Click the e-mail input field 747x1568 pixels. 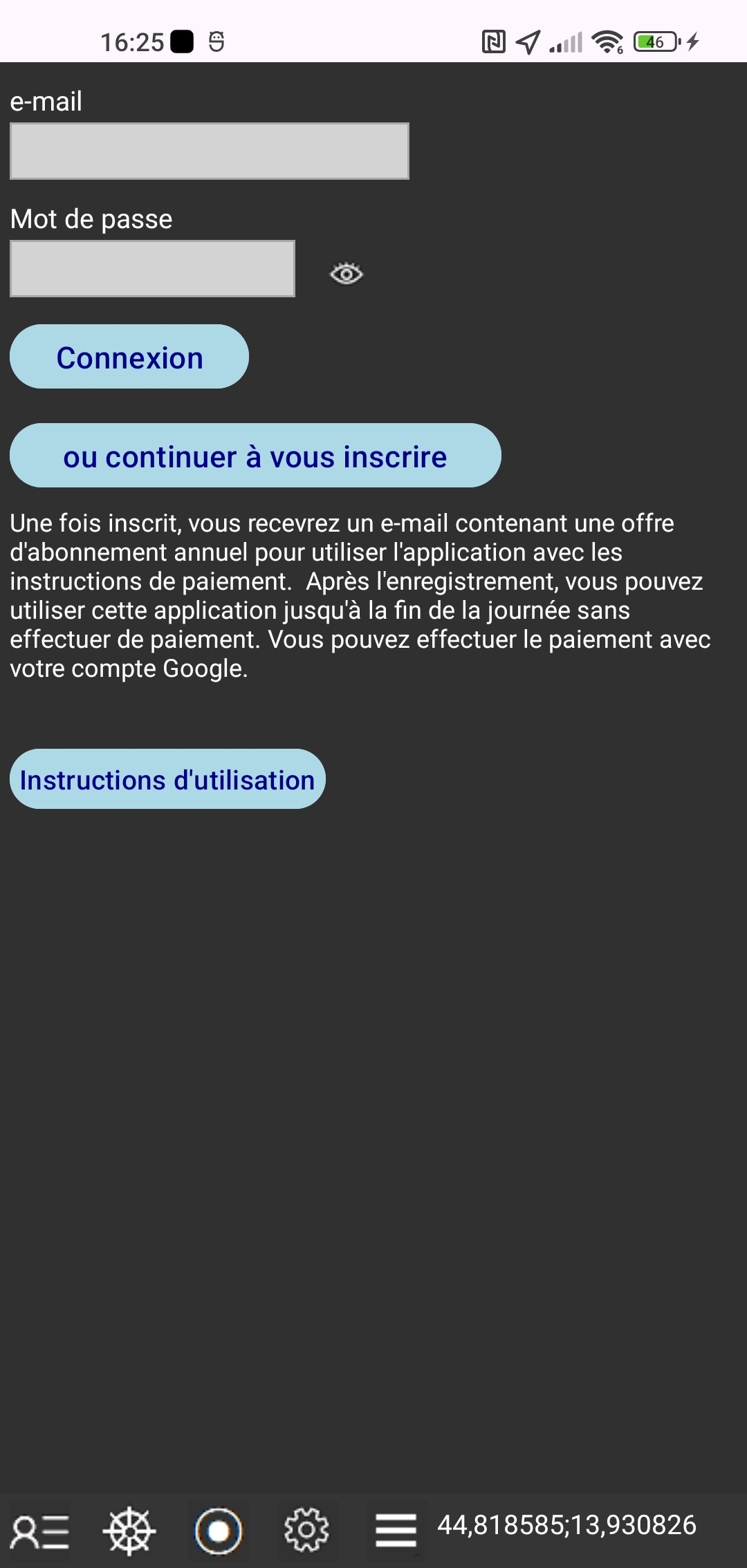point(209,151)
